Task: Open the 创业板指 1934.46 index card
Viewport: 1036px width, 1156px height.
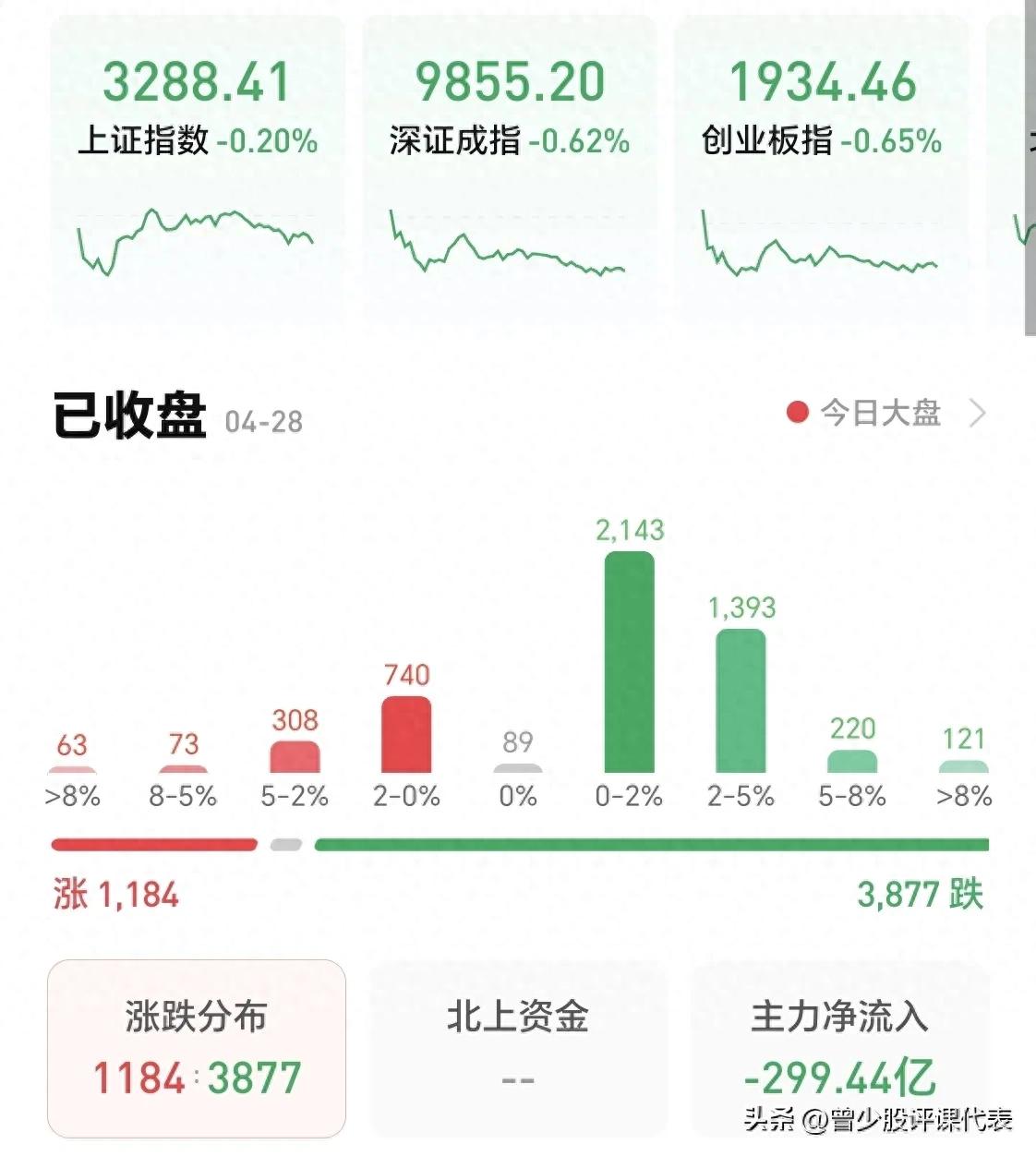Action: click(x=820, y=111)
